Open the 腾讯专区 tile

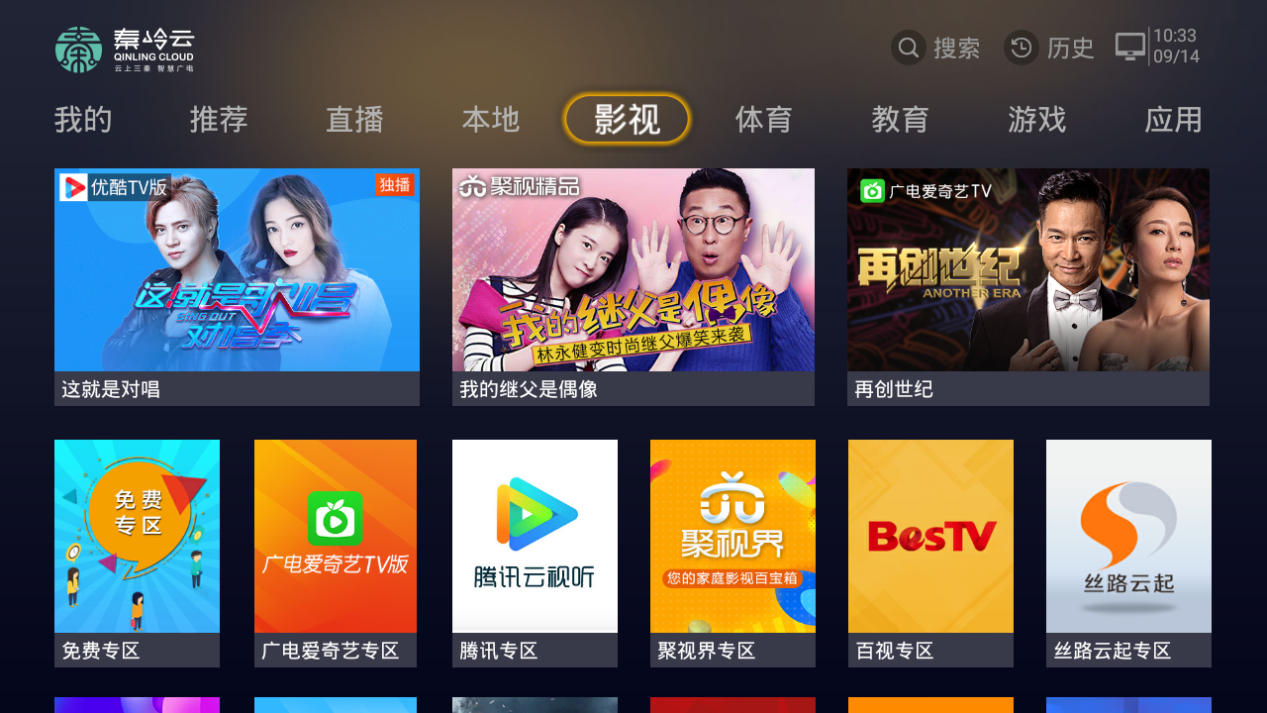(534, 552)
